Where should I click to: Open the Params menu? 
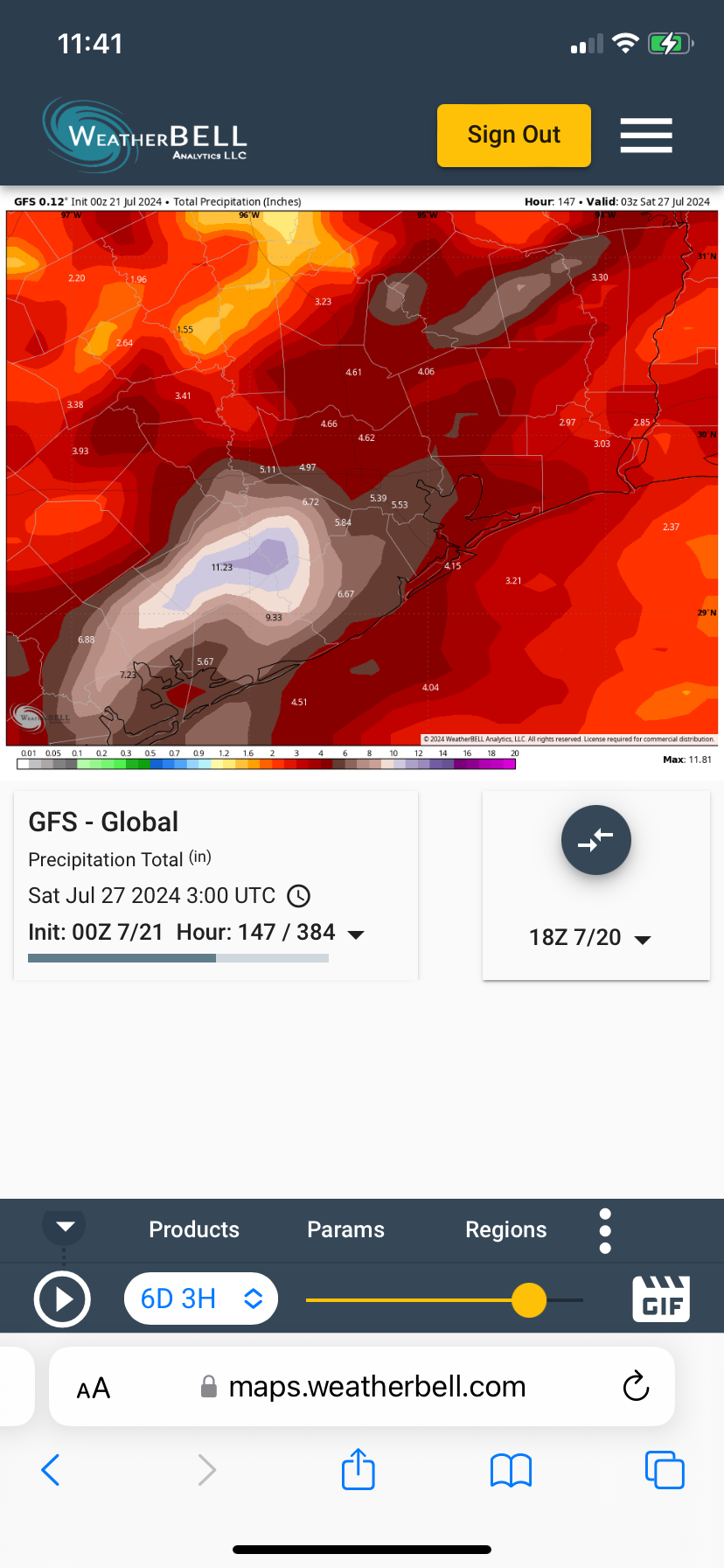[345, 1229]
